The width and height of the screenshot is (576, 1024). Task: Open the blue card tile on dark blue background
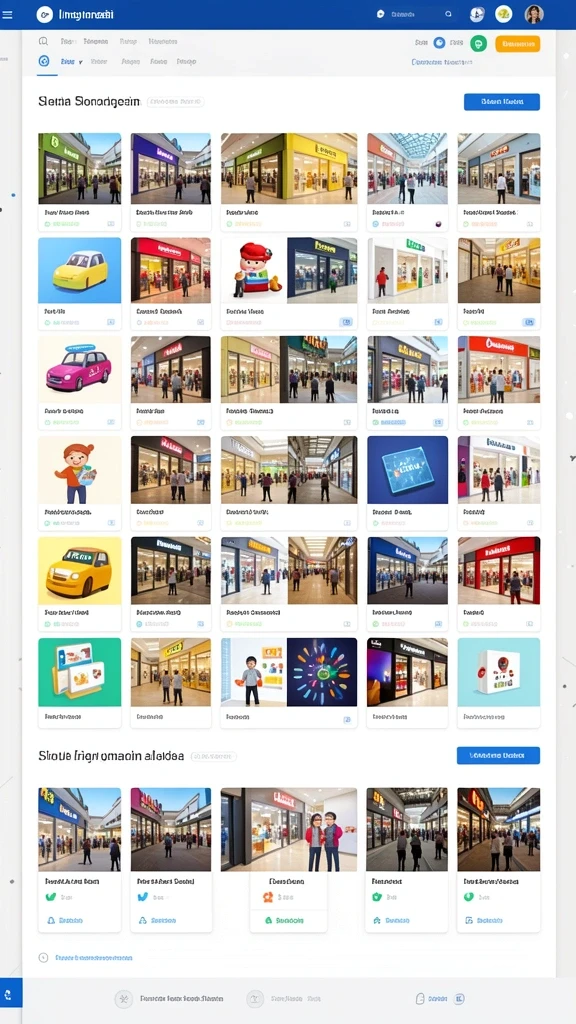408,470
